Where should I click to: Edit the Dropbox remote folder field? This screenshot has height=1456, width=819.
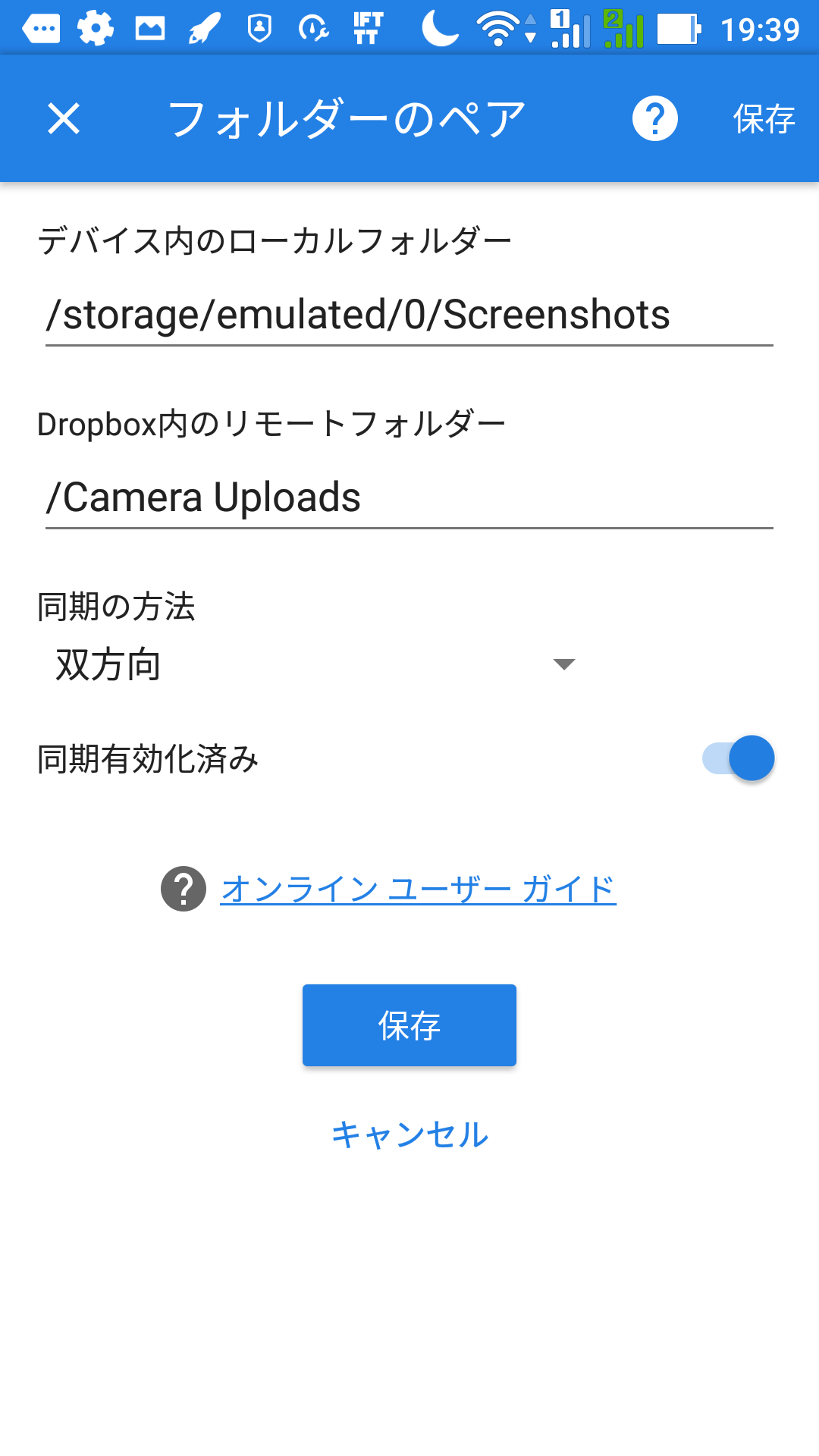[409, 497]
